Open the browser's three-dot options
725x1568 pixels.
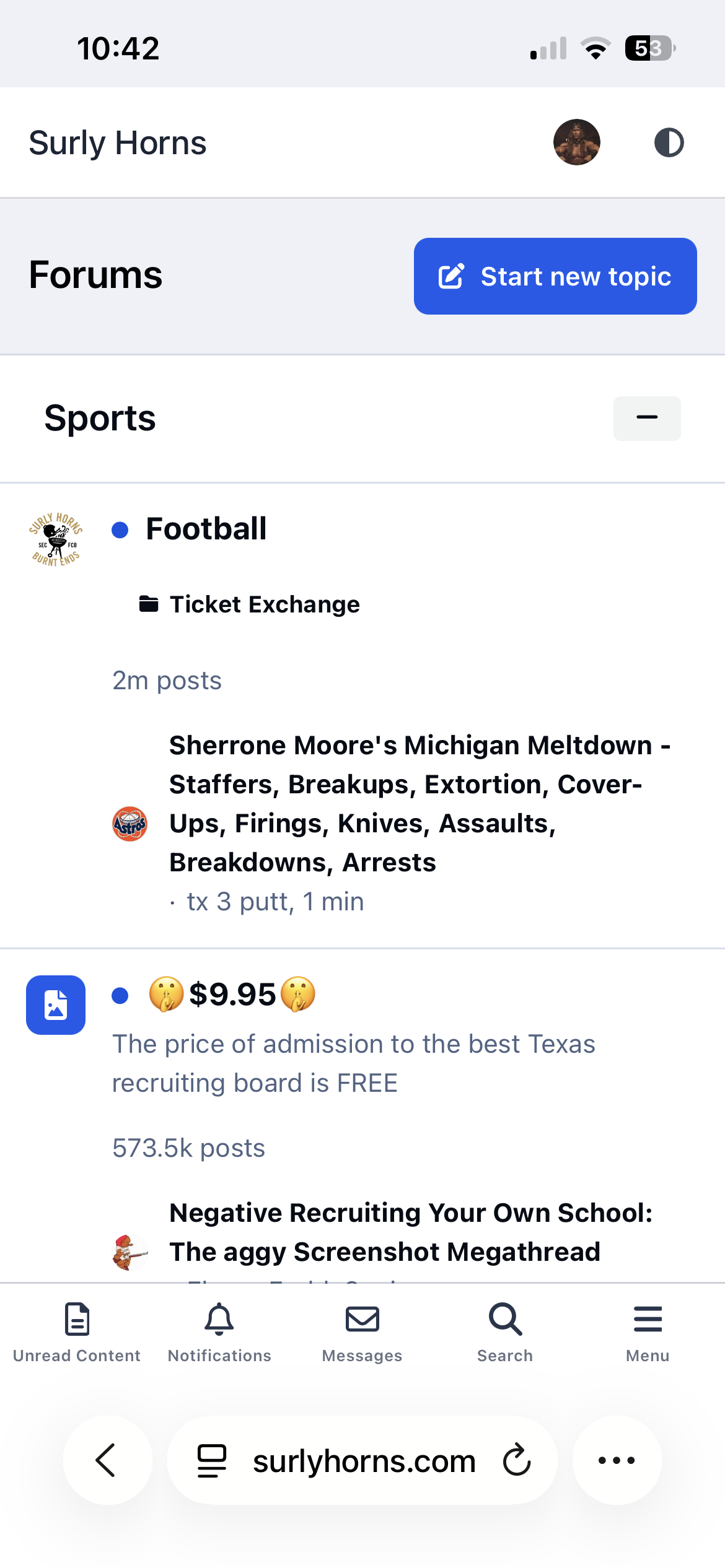[x=617, y=1460]
